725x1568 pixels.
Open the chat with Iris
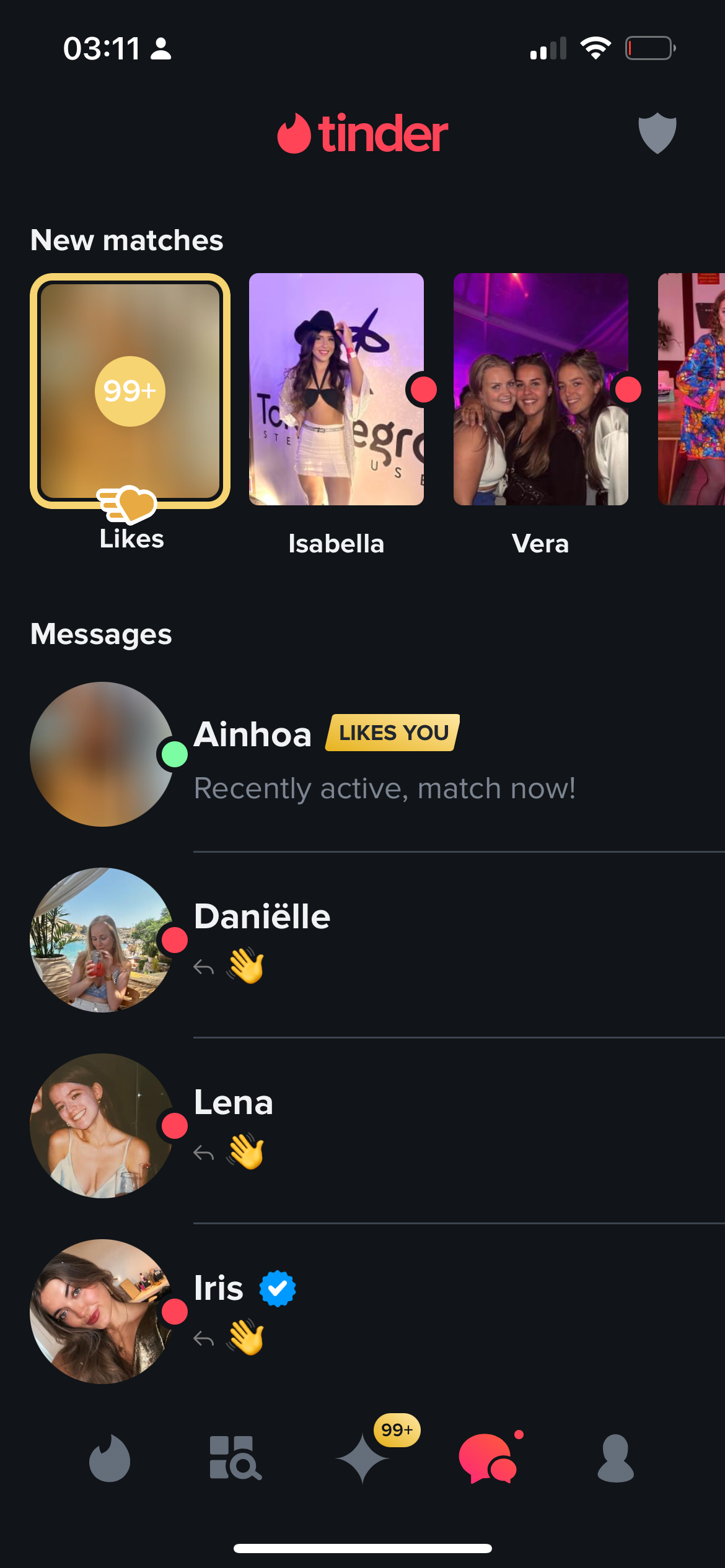click(384, 1312)
